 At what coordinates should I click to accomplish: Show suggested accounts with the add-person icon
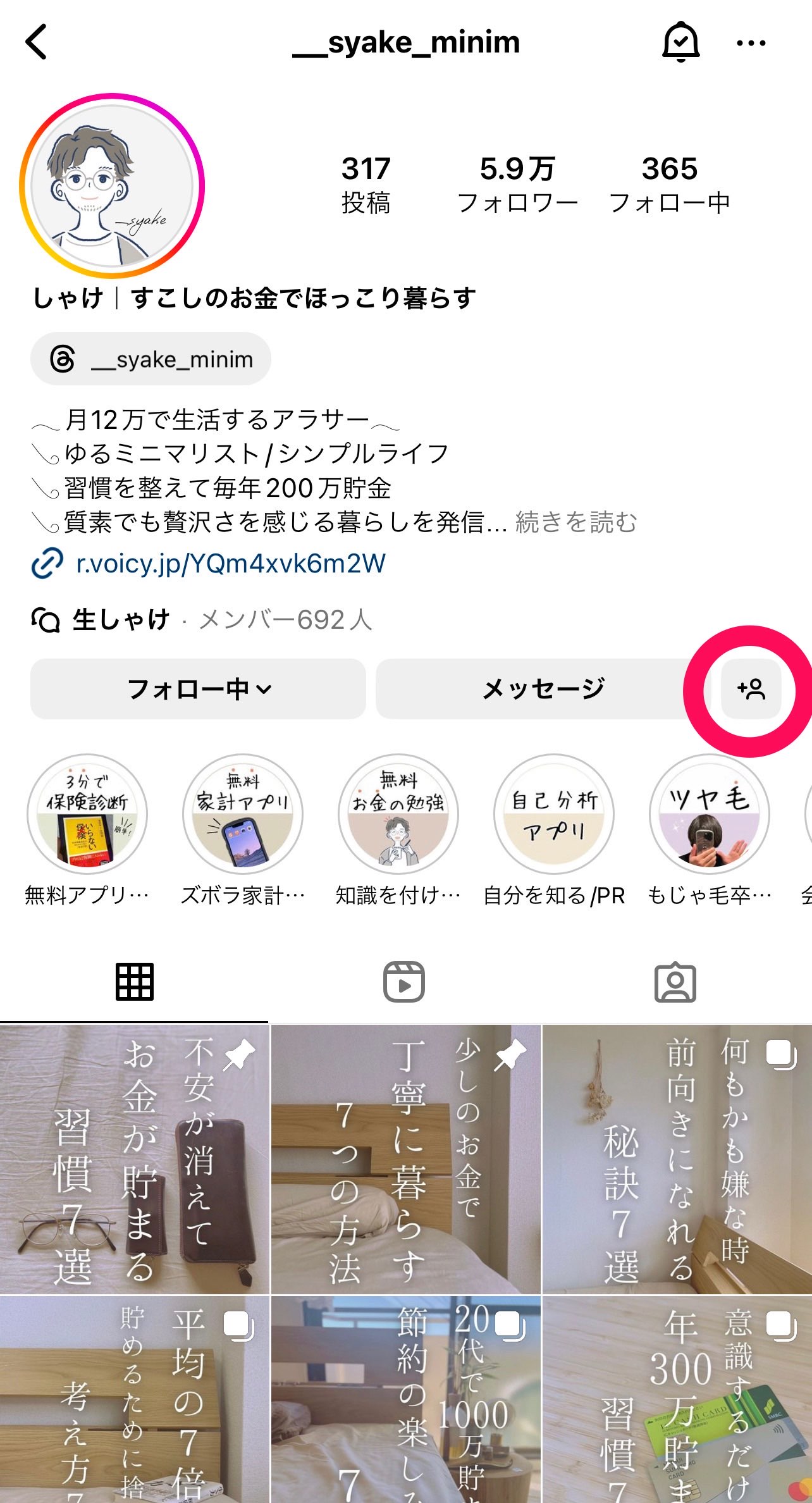[751, 689]
